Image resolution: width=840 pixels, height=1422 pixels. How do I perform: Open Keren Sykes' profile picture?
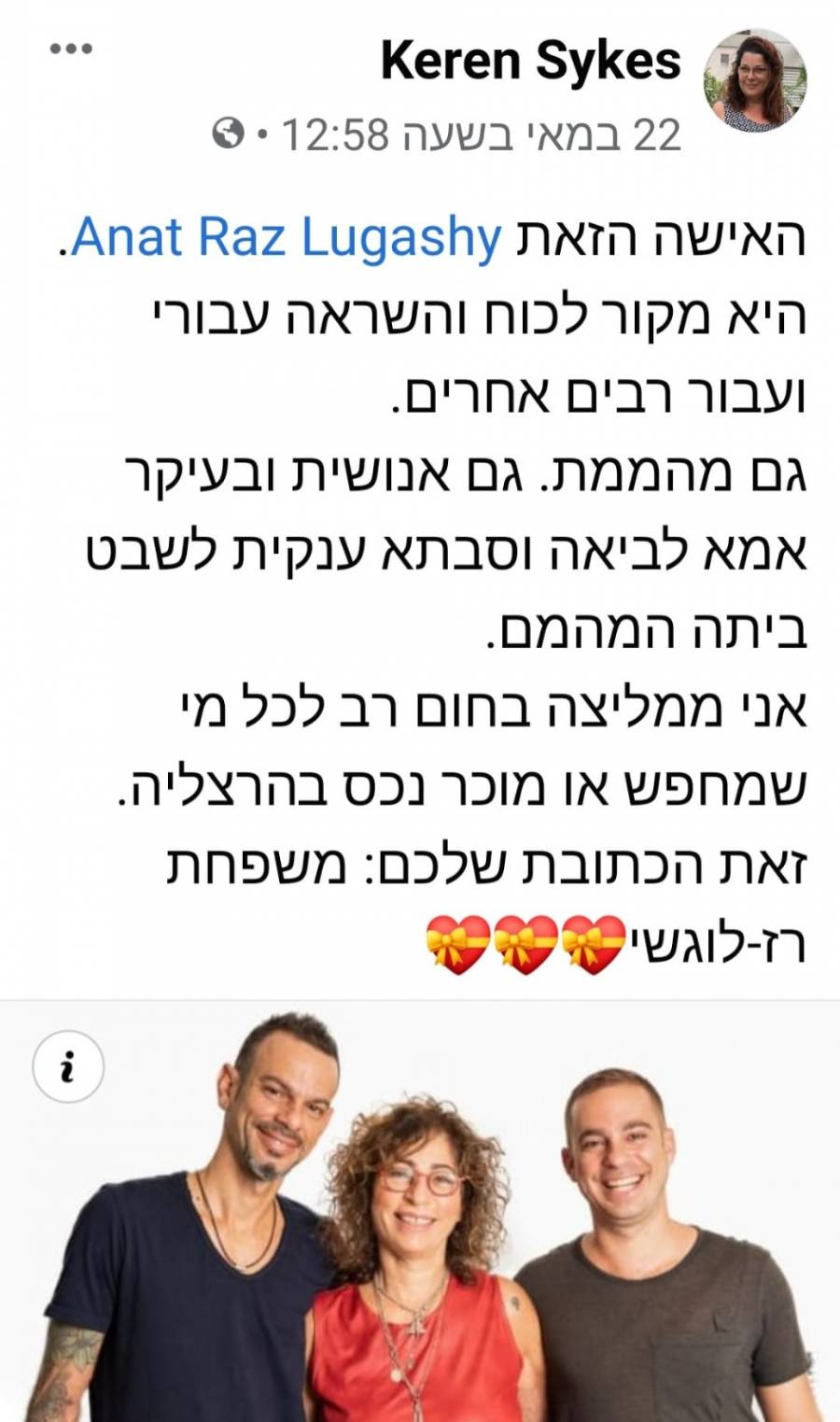pyautogui.click(x=754, y=80)
